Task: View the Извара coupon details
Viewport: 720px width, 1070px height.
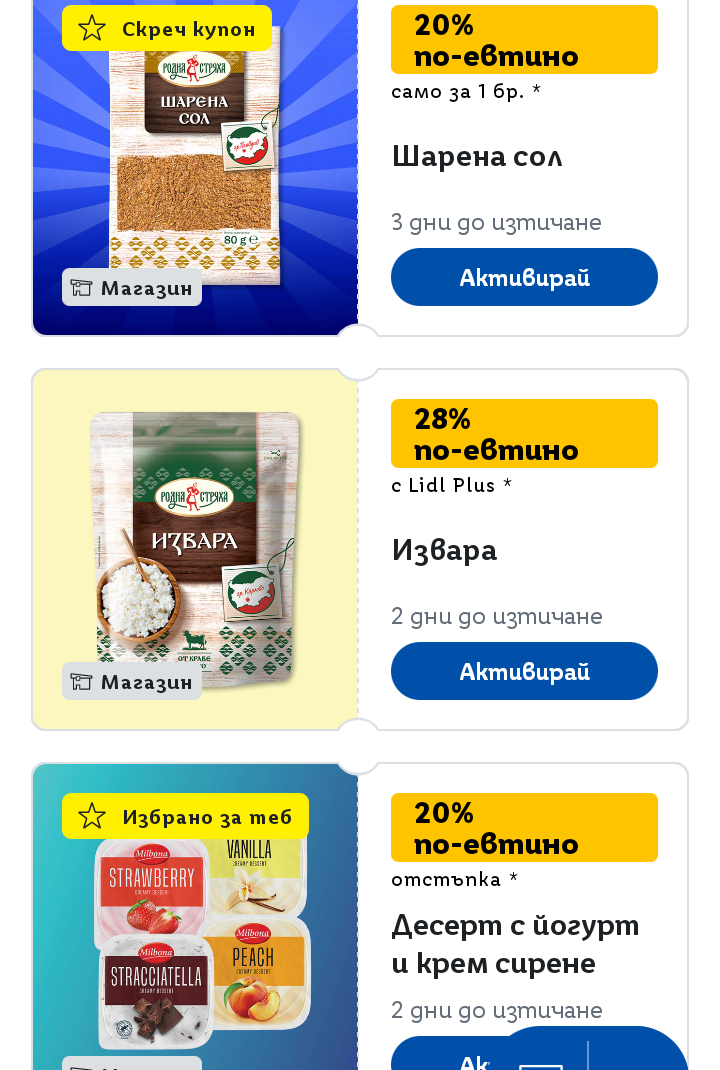Action: coord(444,551)
